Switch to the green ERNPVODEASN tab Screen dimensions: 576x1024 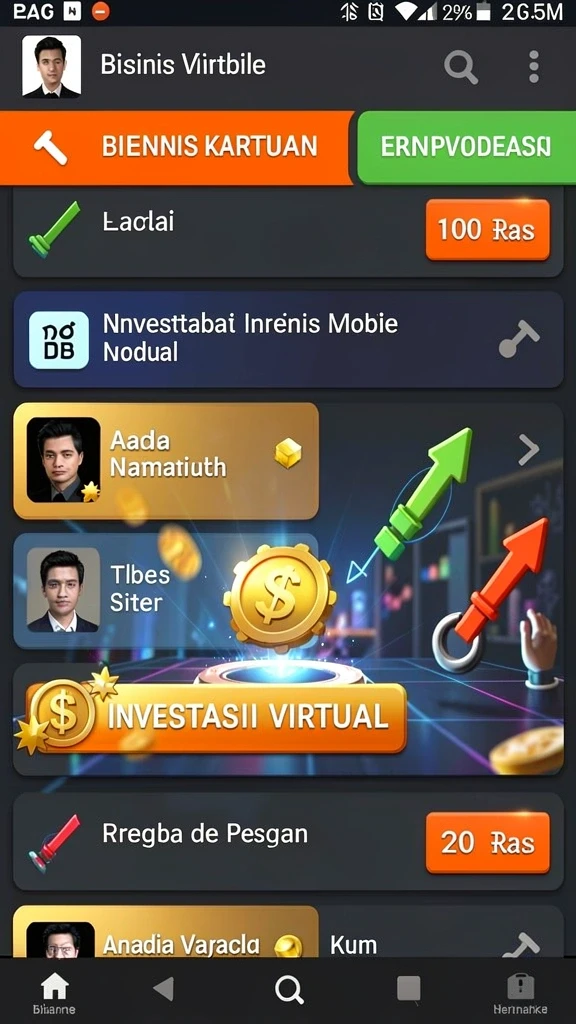466,147
